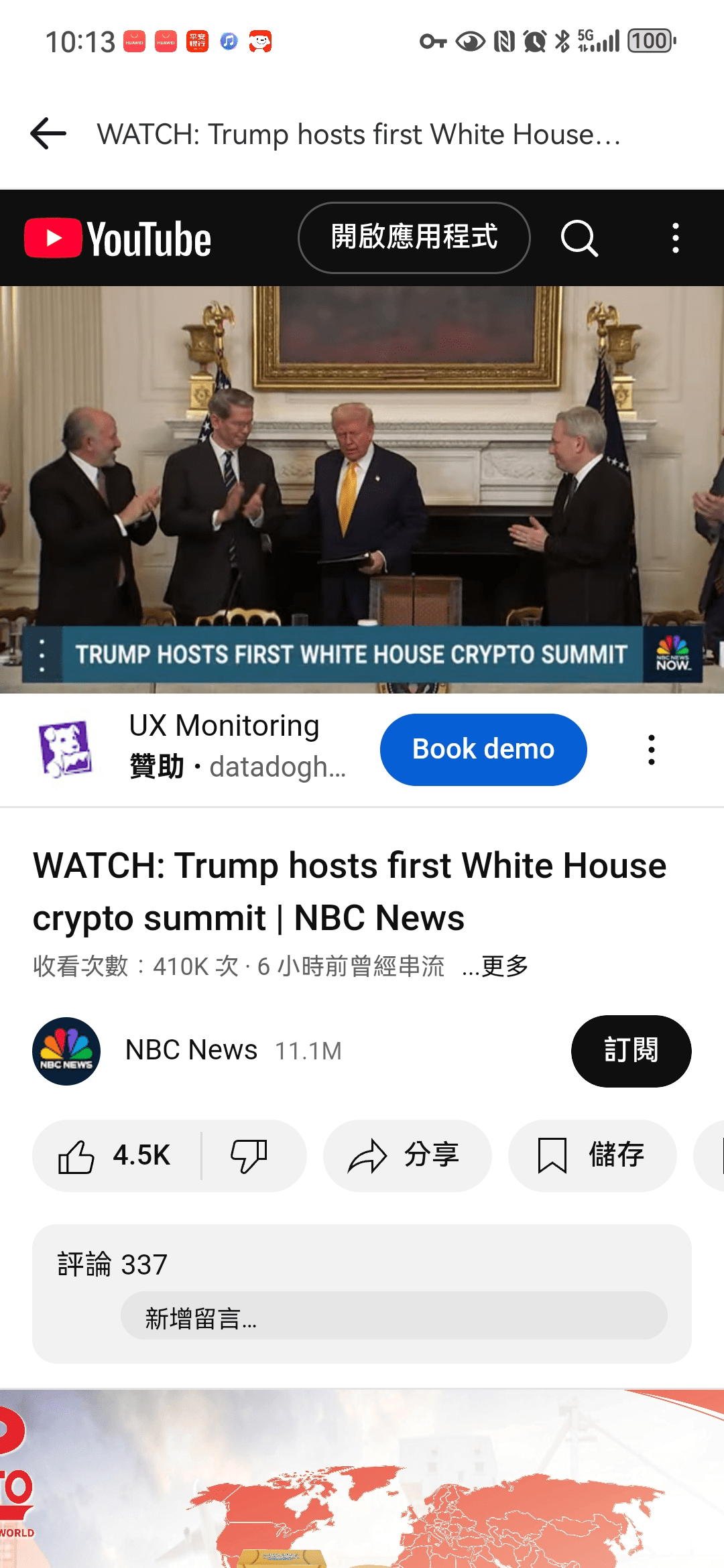
Task: Go to the YouTube home via logo
Action: click(118, 239)
